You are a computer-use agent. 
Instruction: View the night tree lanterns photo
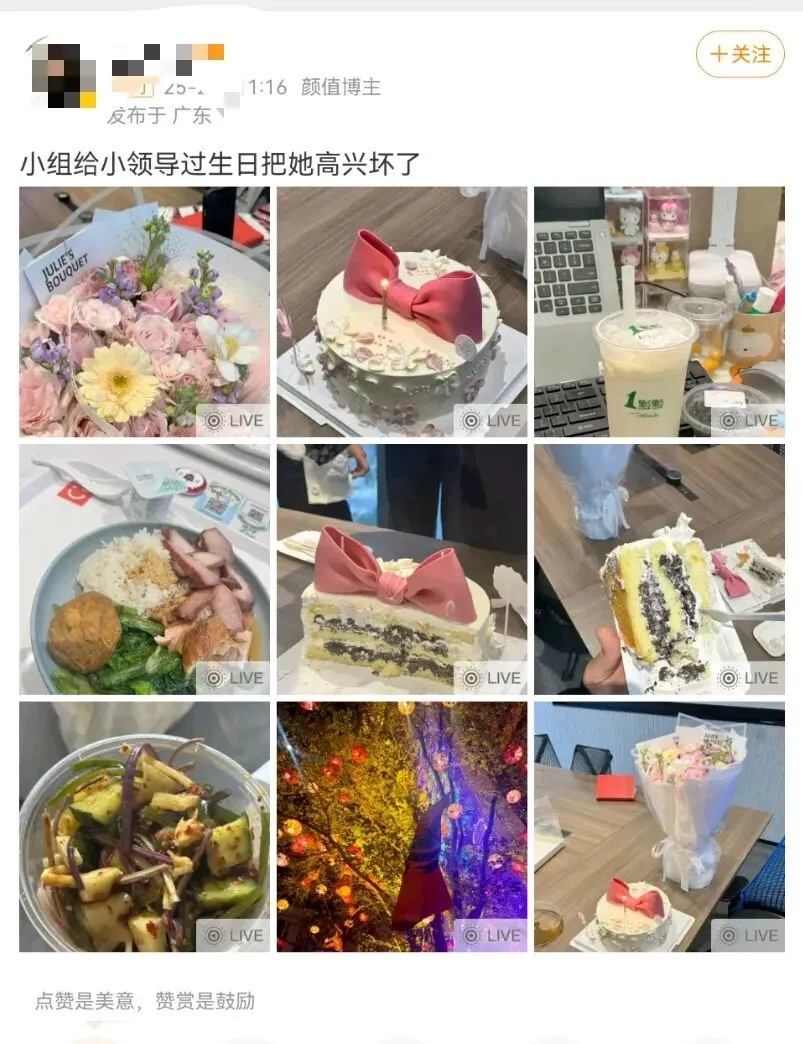(401, 826)
